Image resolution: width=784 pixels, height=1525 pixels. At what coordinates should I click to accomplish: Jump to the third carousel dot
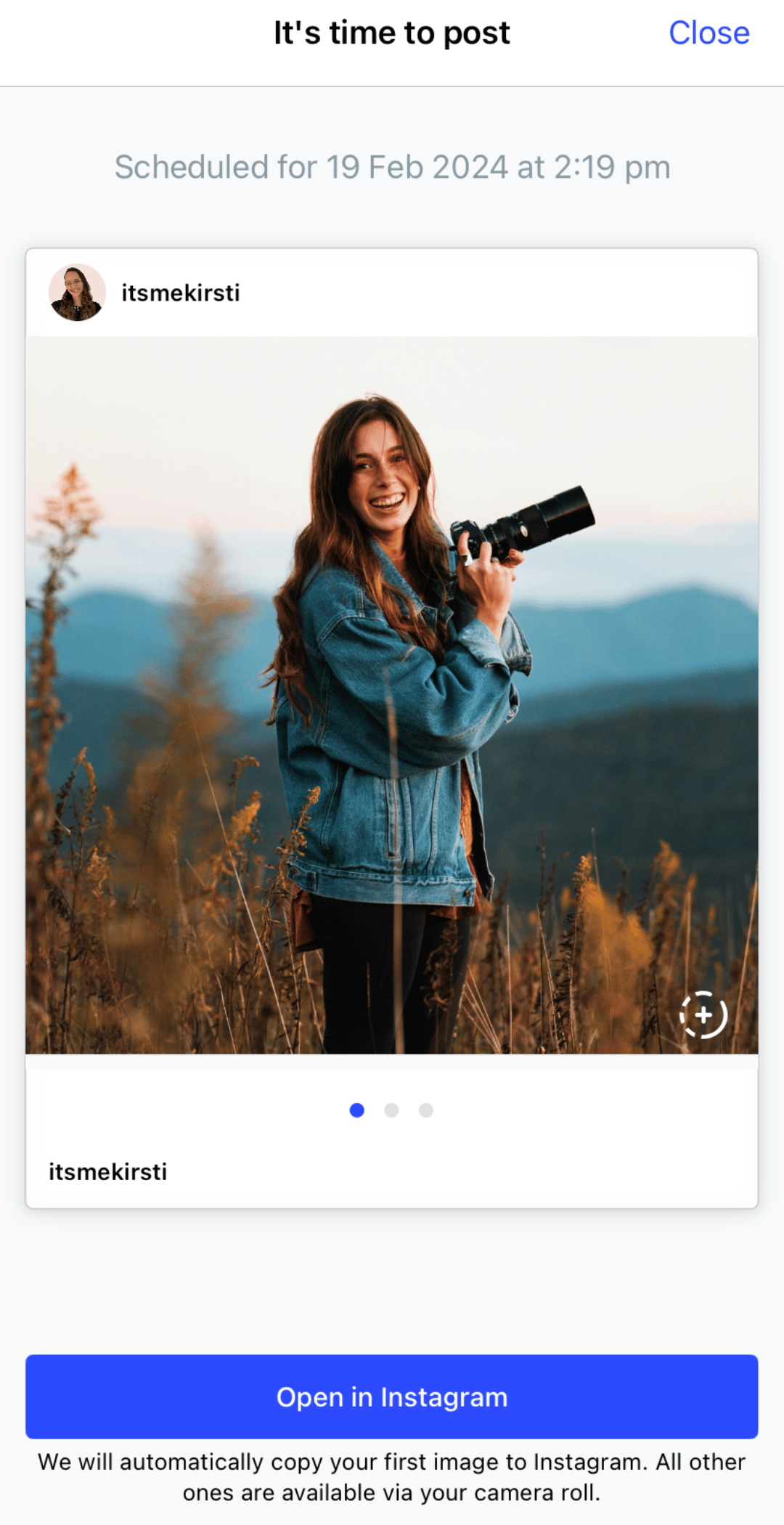(426, 1110)
